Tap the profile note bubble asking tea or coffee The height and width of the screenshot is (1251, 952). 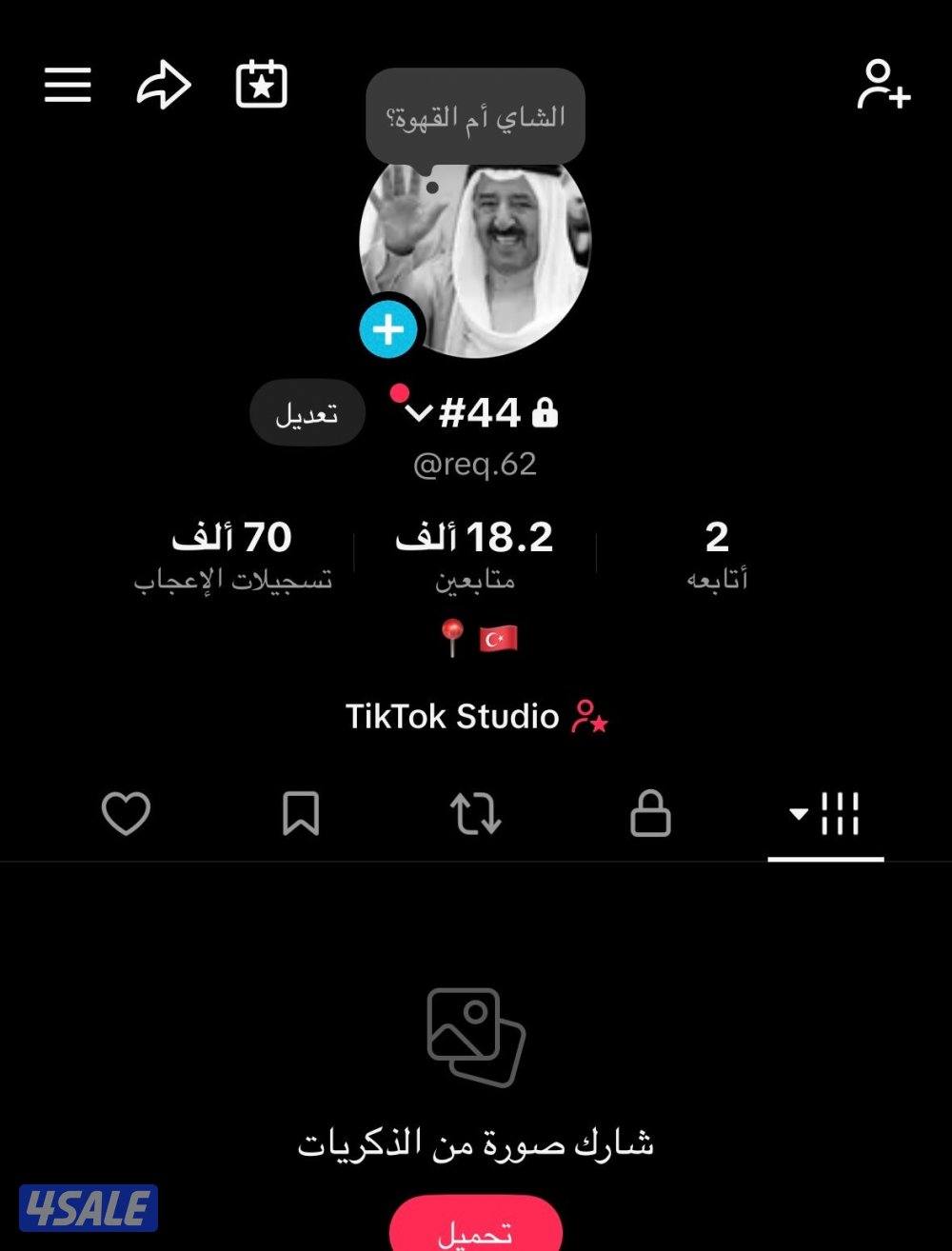click(474, 114)
